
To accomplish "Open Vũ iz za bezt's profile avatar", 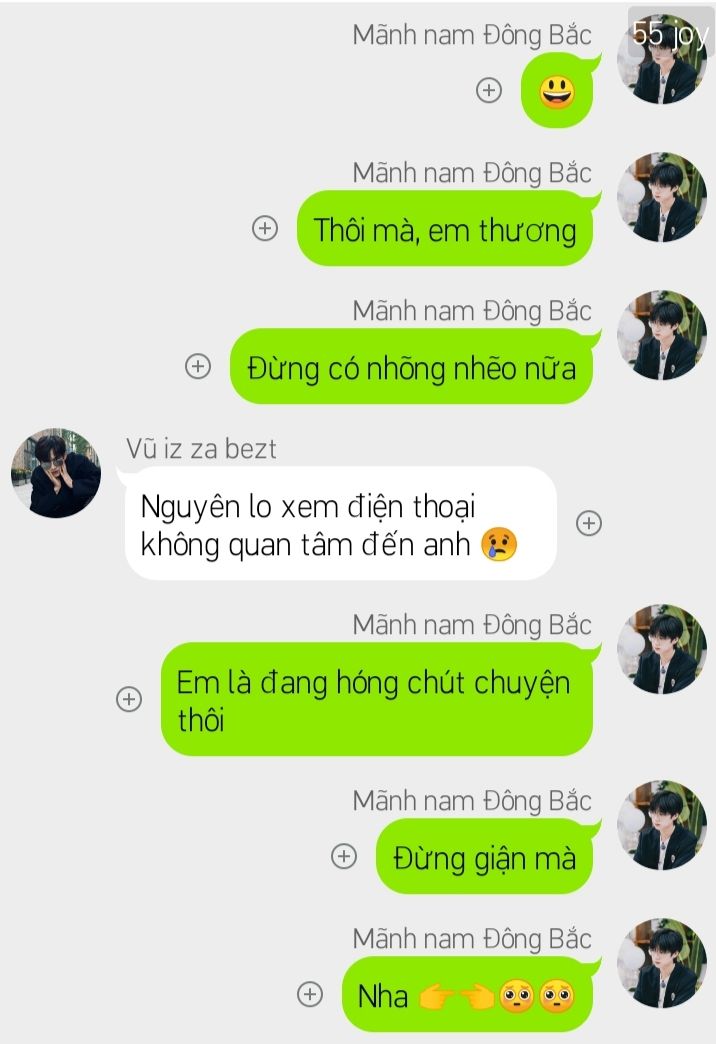I will [56, 473].
